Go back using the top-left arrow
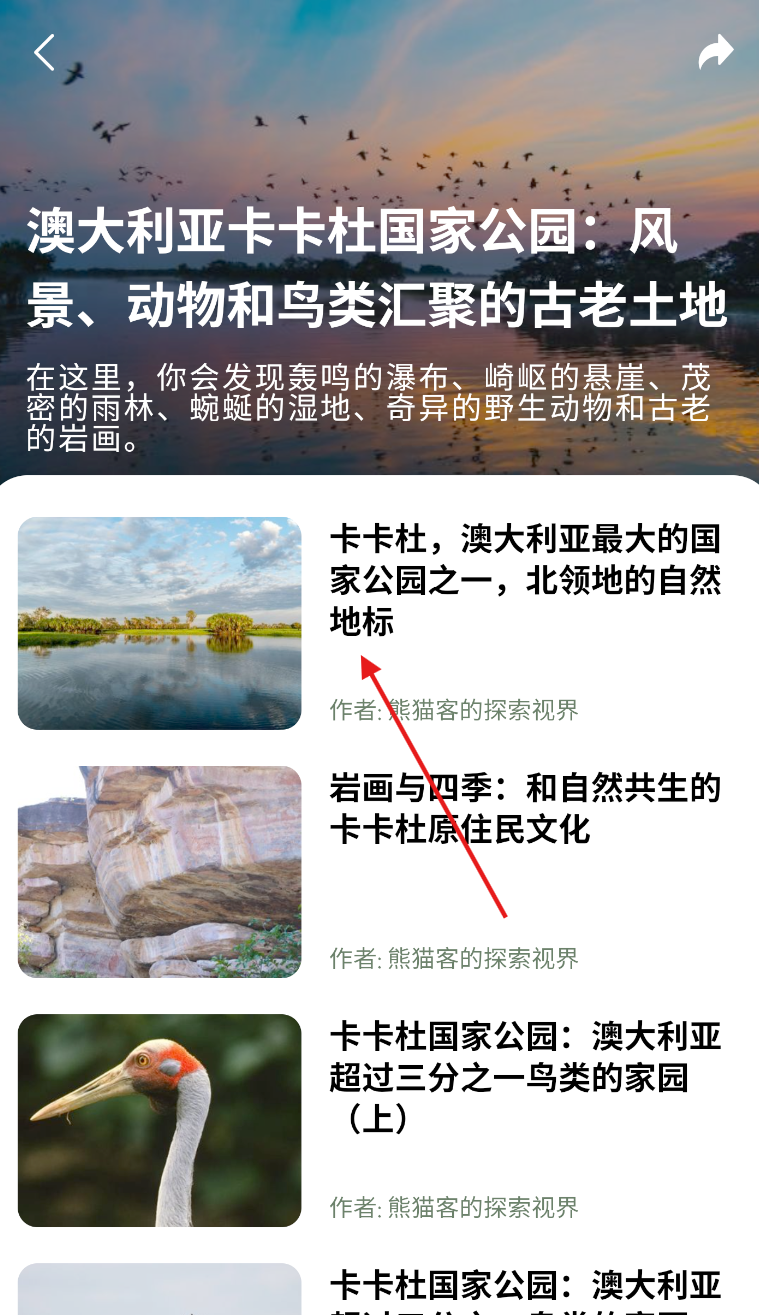759x1315 pixels. click(44, 52)
